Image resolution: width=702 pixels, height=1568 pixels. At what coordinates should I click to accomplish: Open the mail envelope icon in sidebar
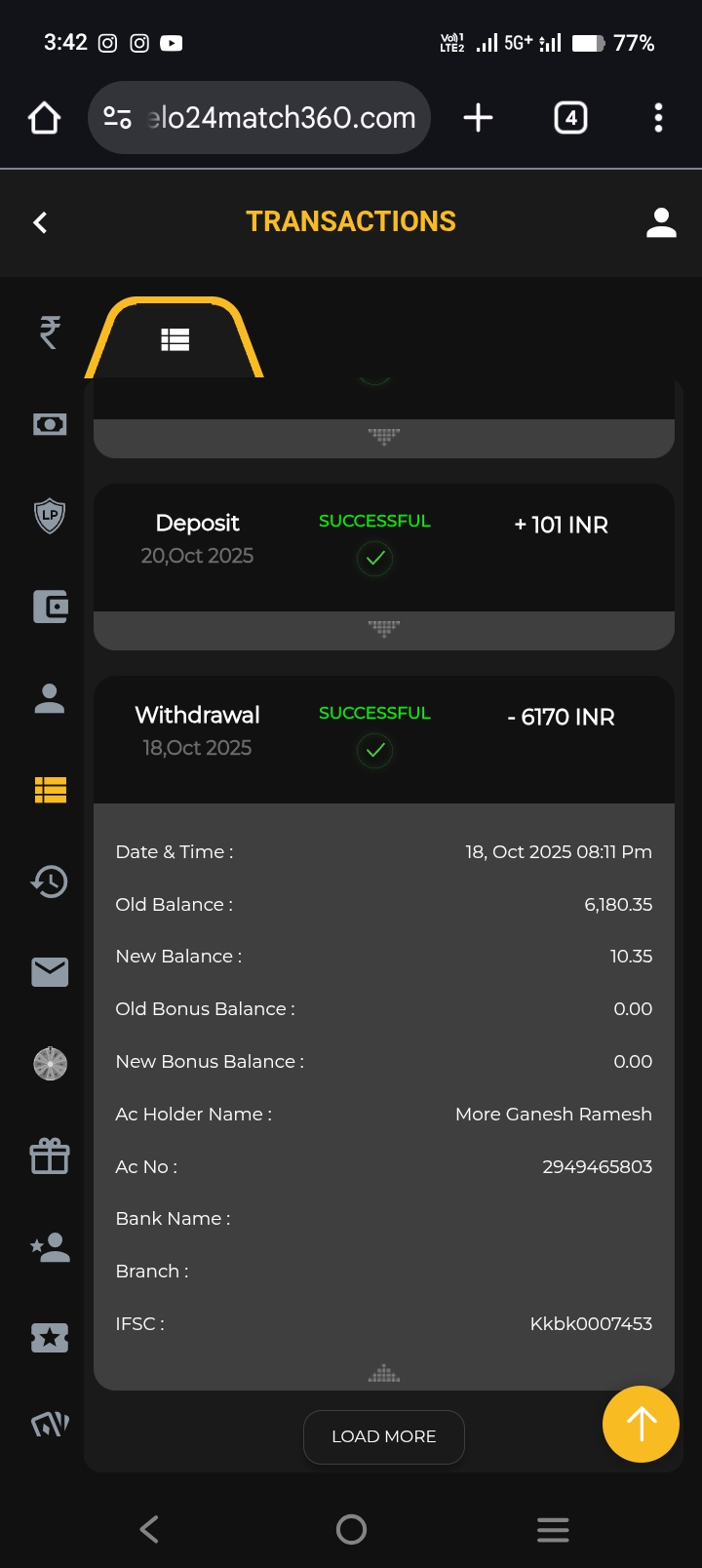point(50,972)
